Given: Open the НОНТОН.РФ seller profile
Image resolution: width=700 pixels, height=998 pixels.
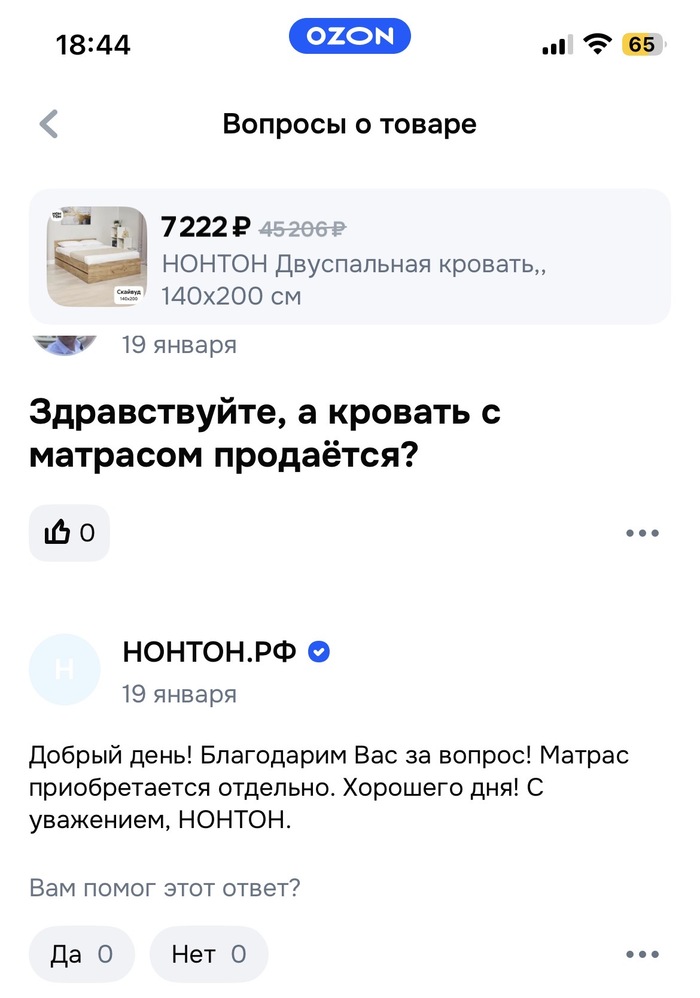Looking at the screenshot, I should click(208, 652).
